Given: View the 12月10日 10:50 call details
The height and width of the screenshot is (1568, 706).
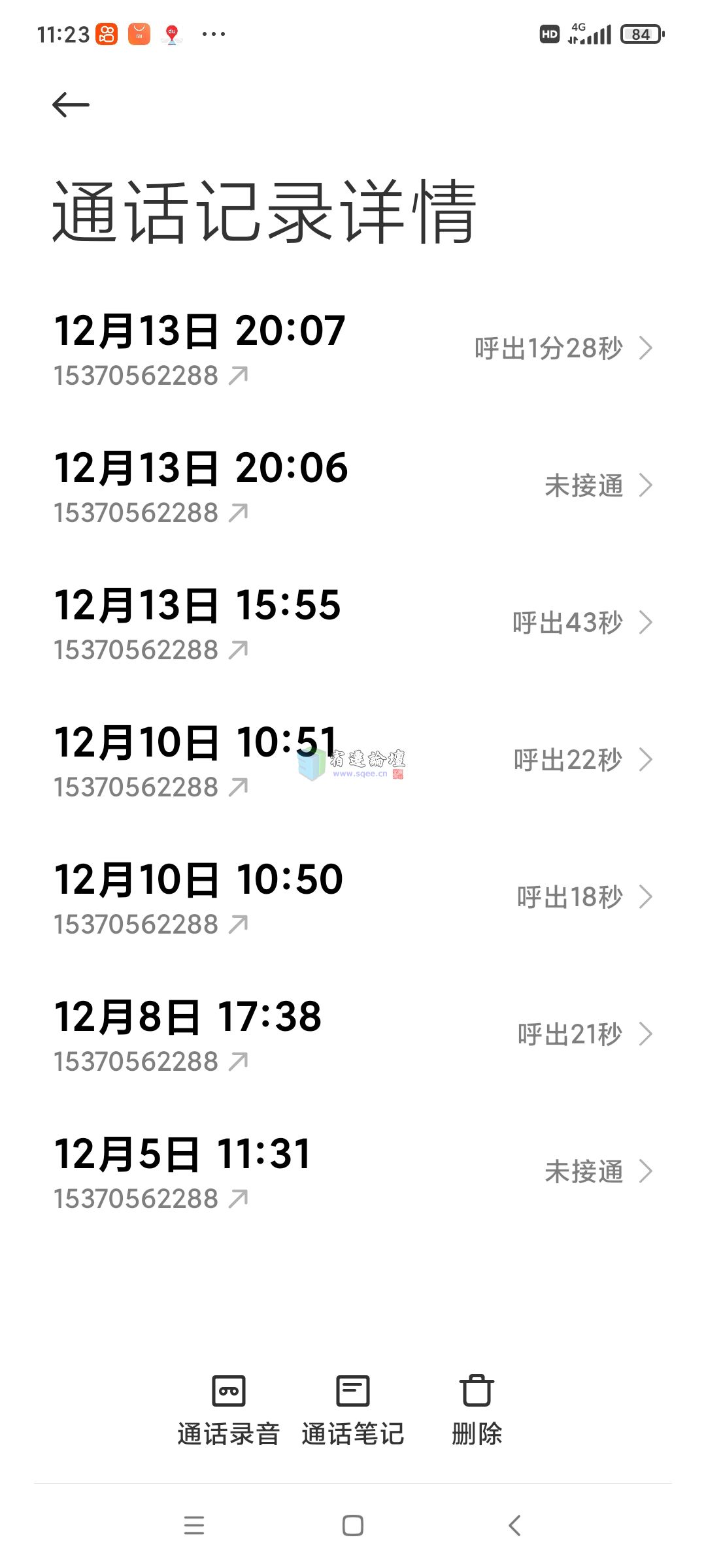Looking at the screenshot, I should pos(353,898).
